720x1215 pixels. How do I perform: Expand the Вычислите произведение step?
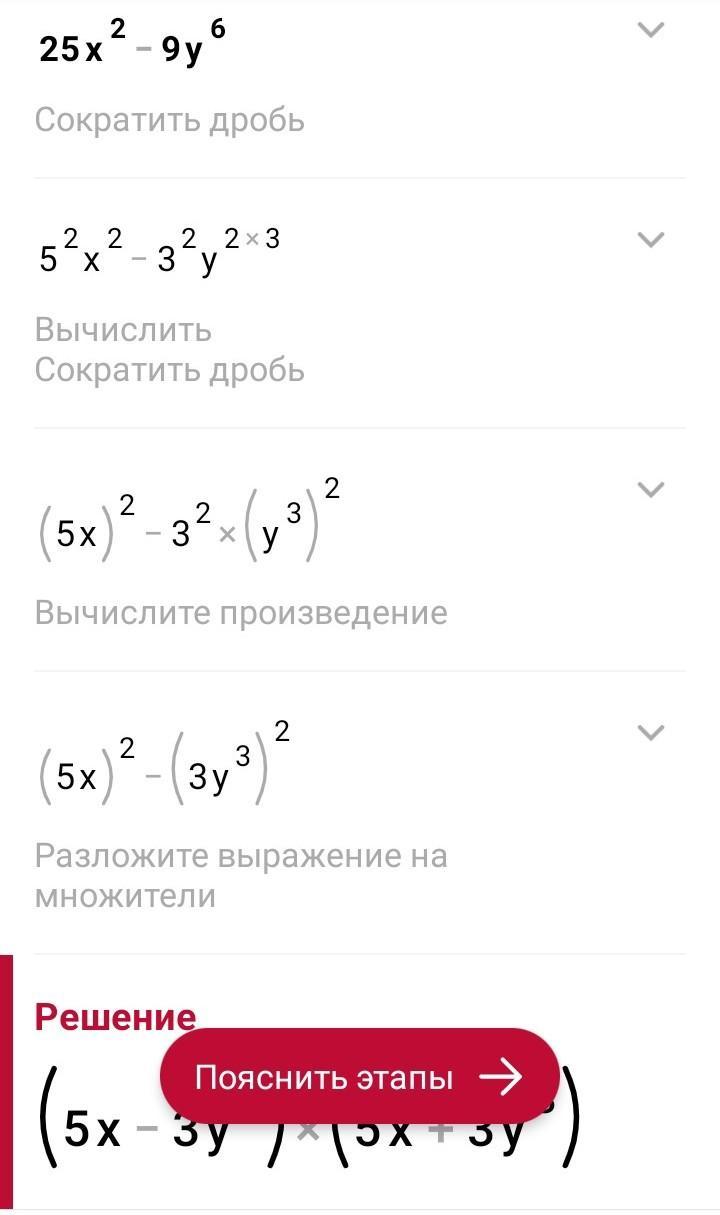(651, 489)
